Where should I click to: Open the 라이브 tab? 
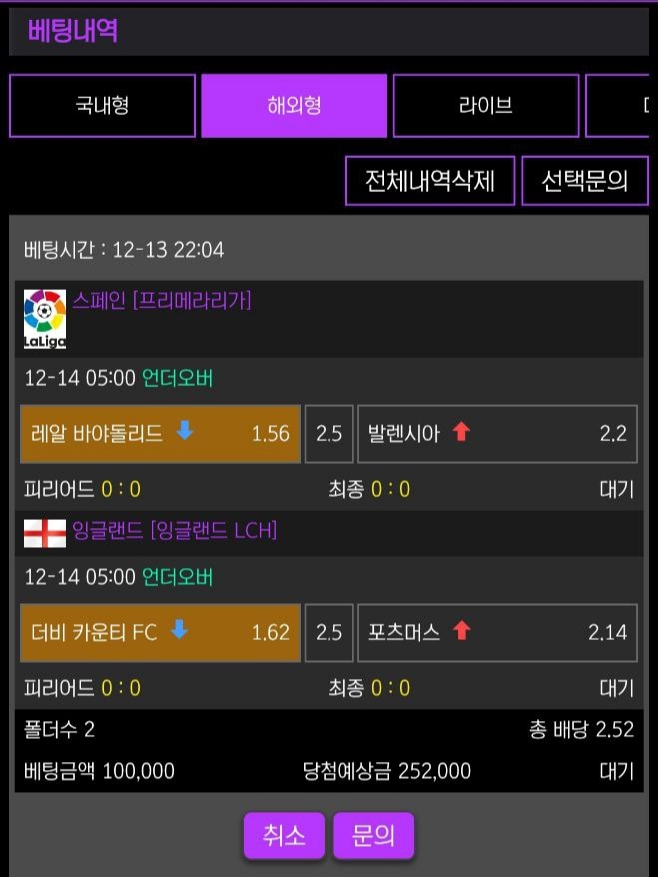(486, 105)
